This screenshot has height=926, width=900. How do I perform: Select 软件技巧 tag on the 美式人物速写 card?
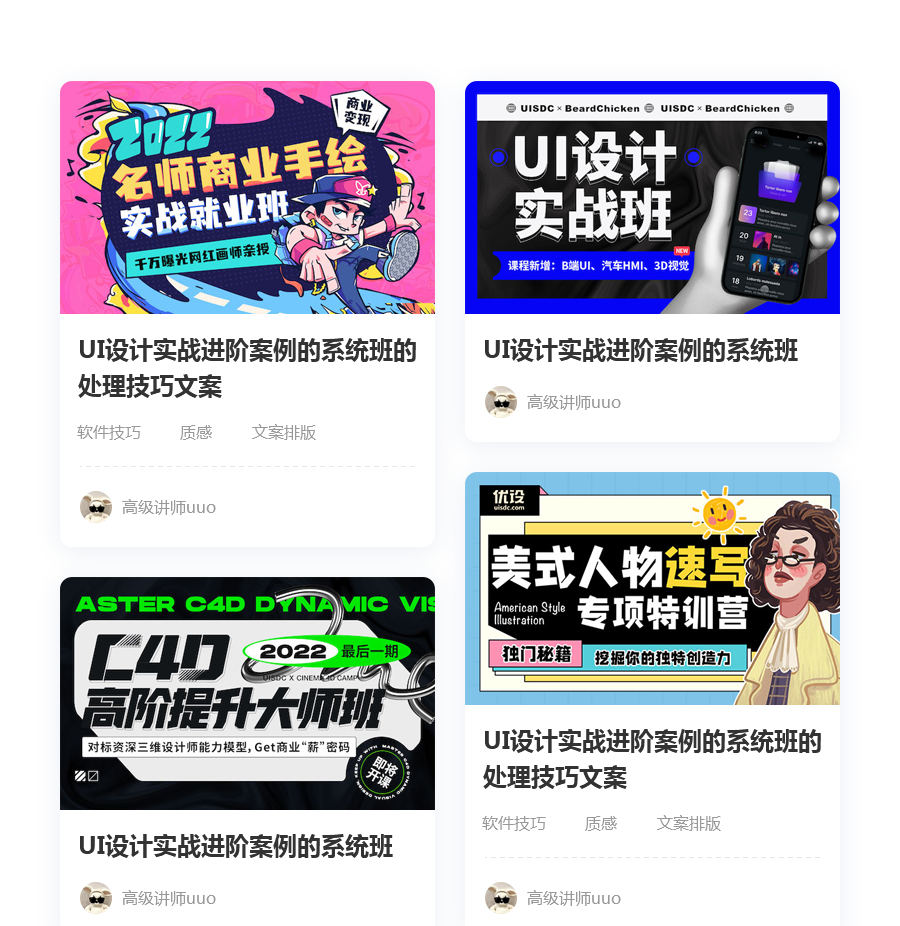click(x=514, y=824)
